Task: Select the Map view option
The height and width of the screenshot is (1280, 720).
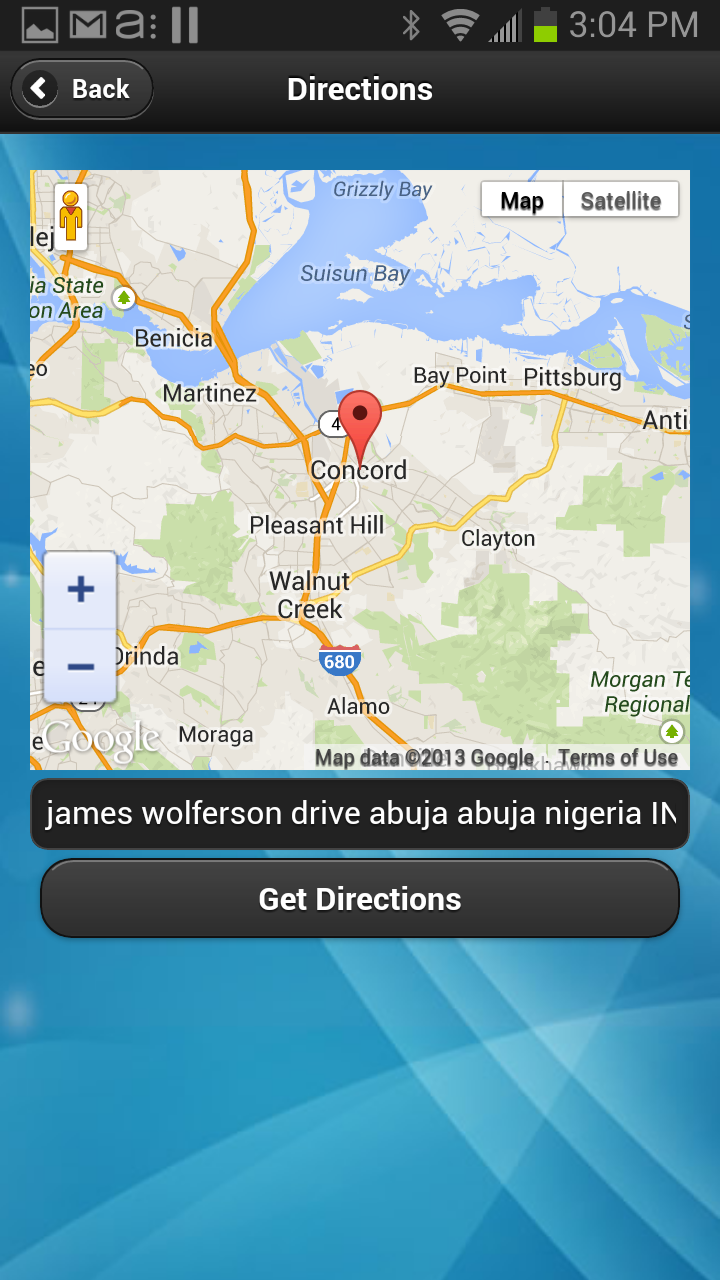Action: point(522,201)
